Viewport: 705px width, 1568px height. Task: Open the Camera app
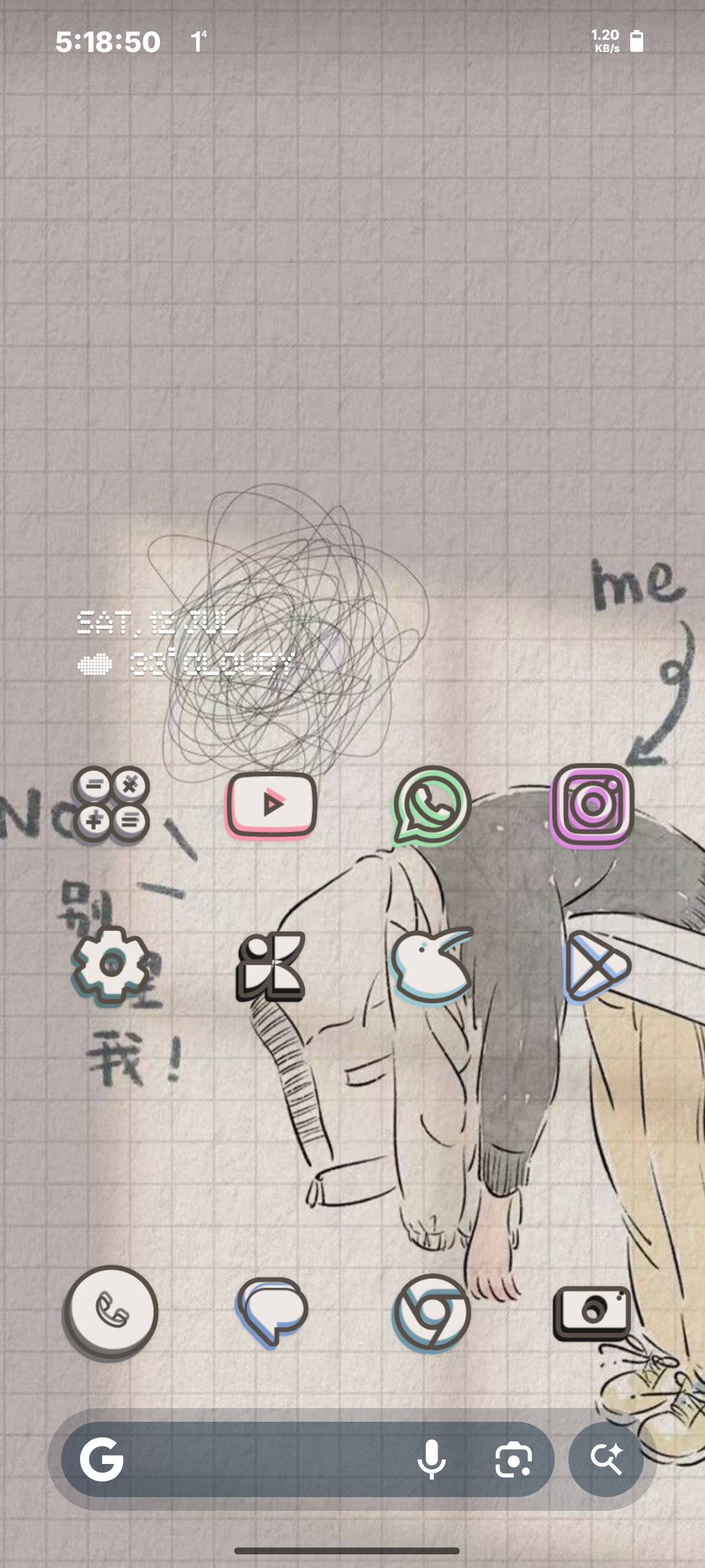592,1312
